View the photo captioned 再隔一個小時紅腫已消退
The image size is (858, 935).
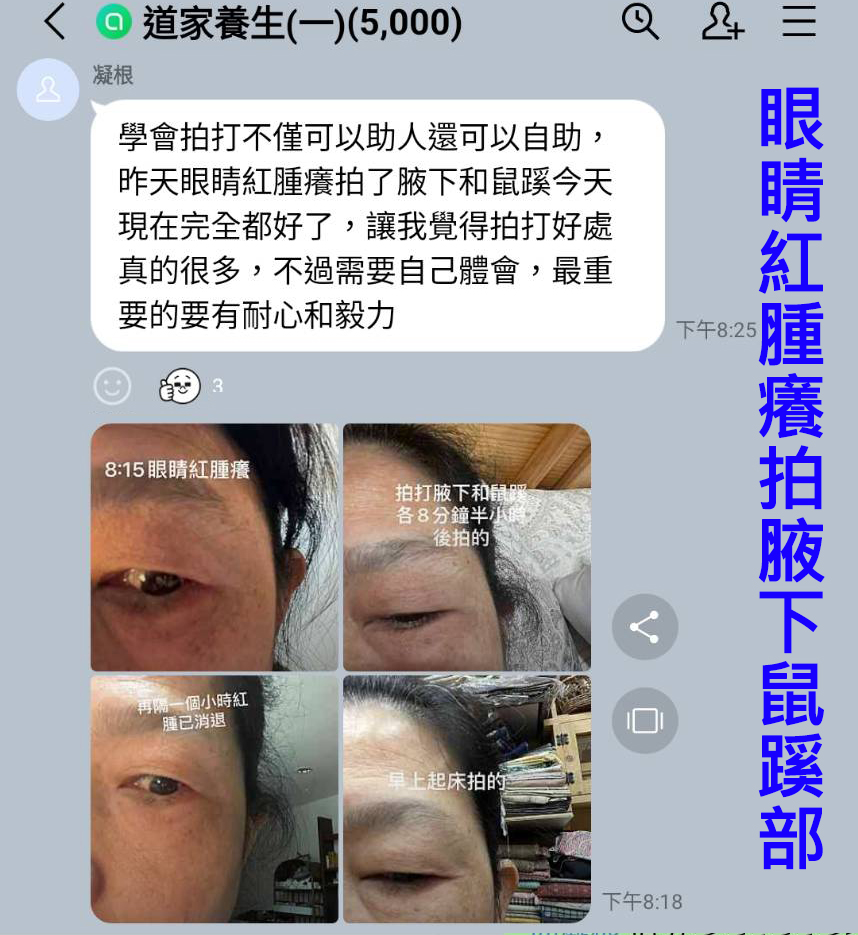pos(214,799)
